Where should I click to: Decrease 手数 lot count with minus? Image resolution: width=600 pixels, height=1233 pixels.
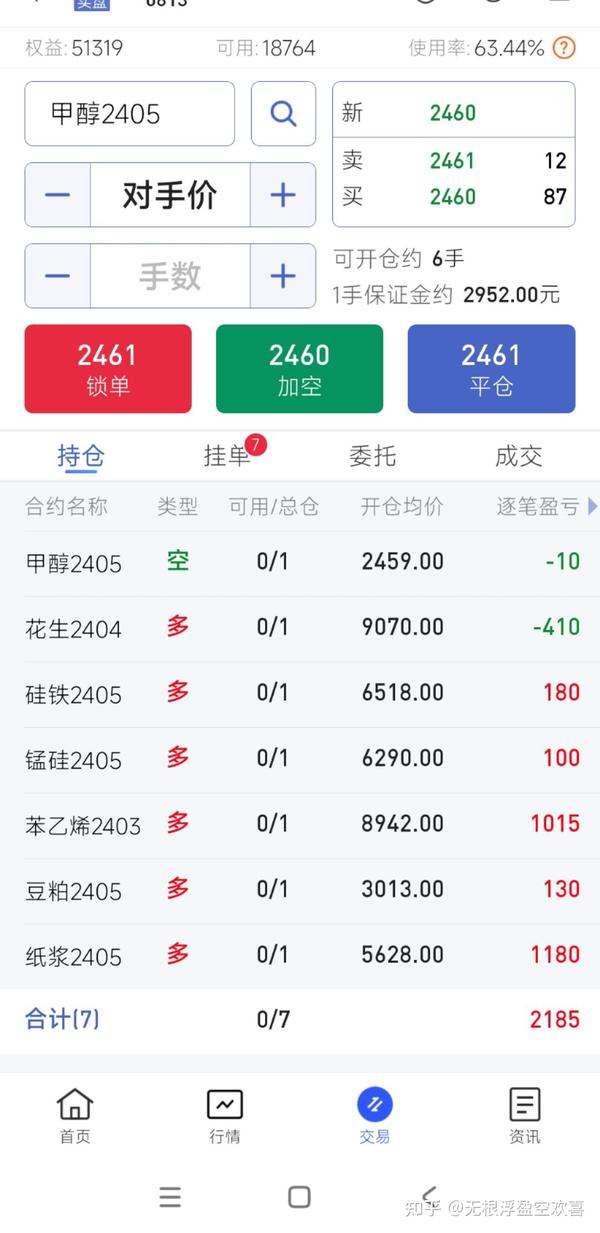[x=58, y=276]
